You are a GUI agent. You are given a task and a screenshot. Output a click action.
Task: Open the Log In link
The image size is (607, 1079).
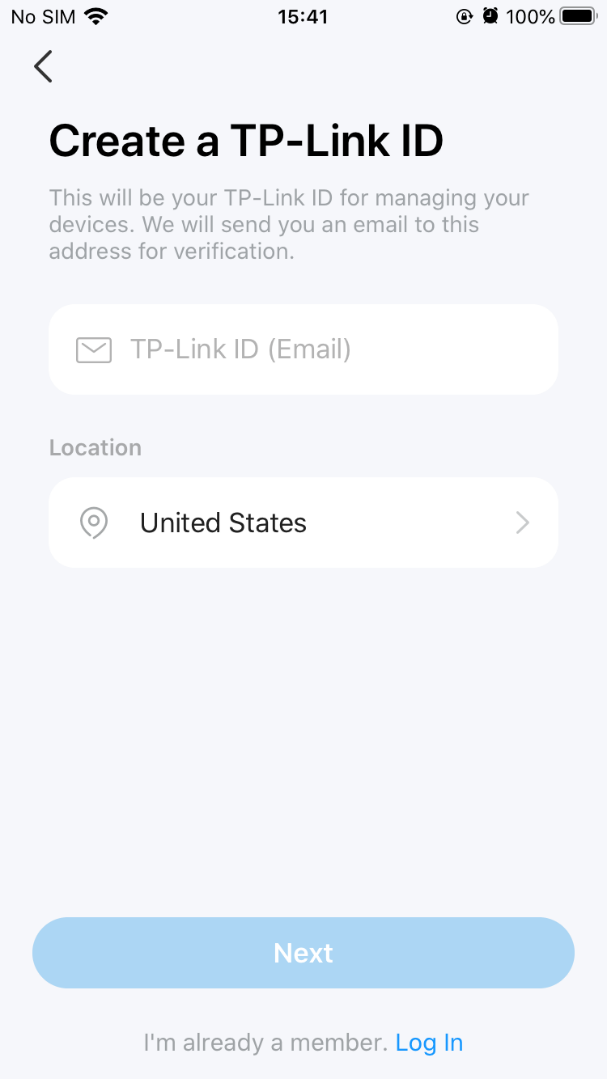click(429, 1043)
